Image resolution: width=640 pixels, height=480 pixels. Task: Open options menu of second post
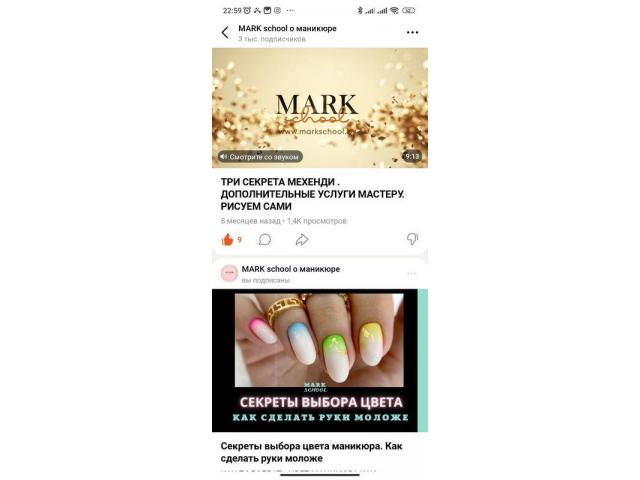pyautogui.click(x=412, y=273)
